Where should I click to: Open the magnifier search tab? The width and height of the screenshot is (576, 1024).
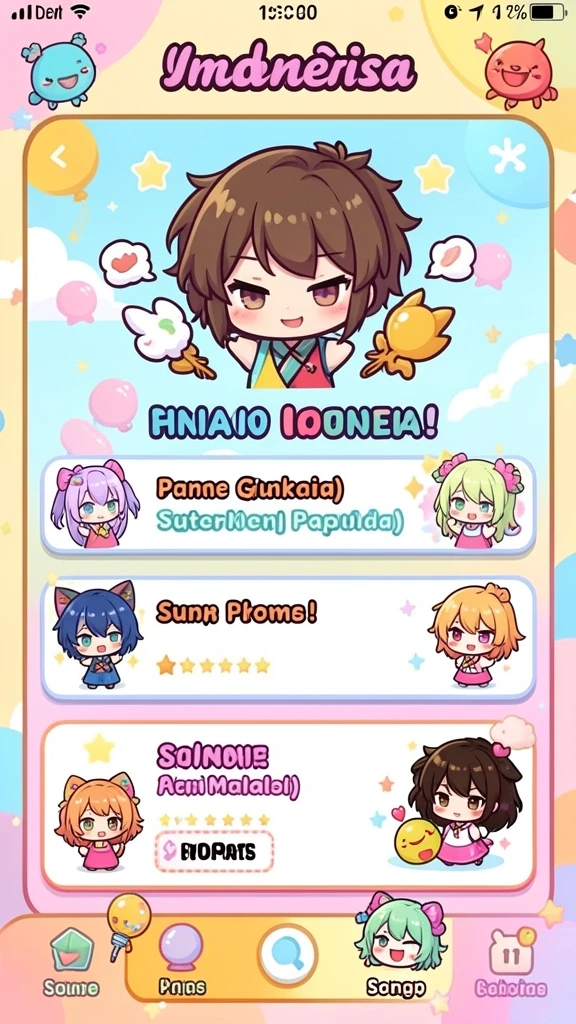coord(287,955)
